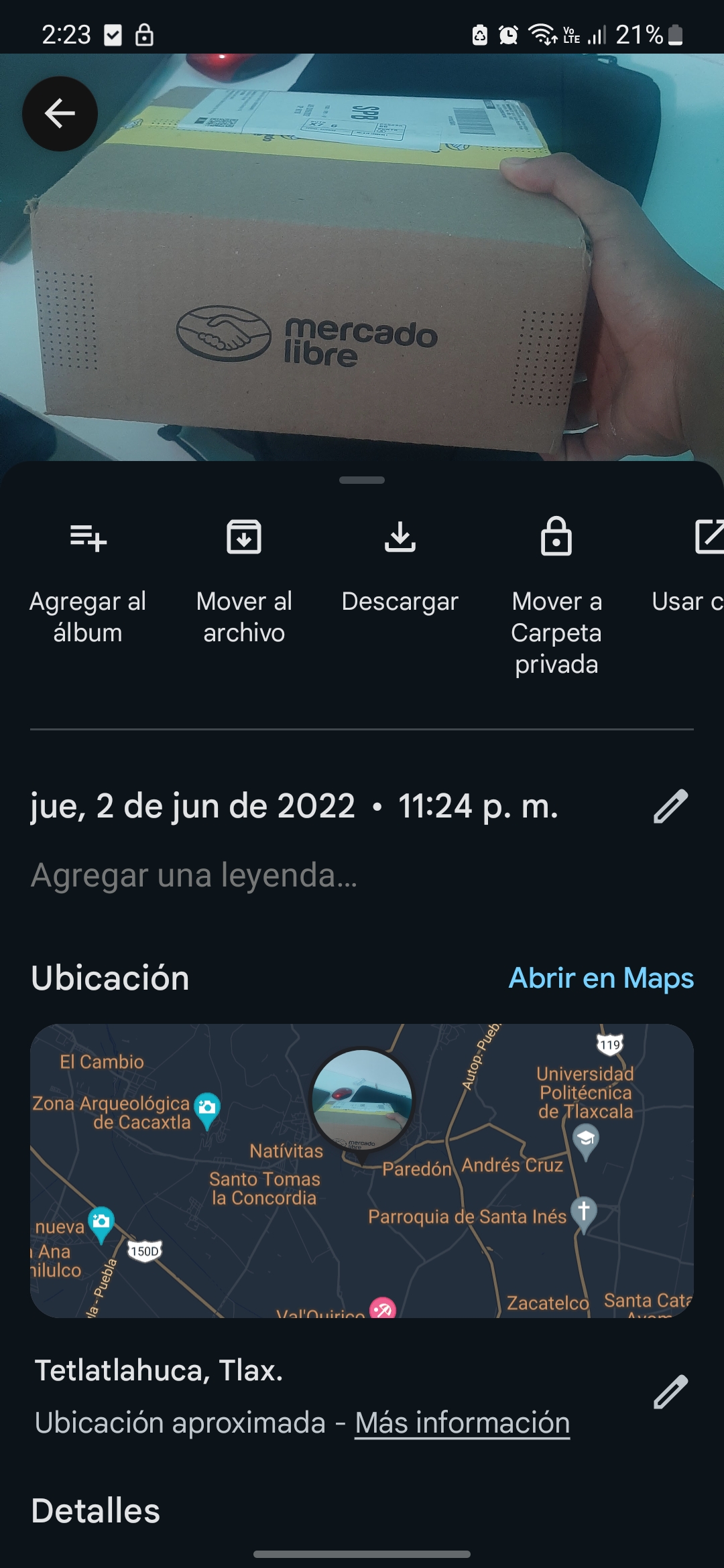
Task: Edit the photo date and time
Action: click(x=670, y=805)
